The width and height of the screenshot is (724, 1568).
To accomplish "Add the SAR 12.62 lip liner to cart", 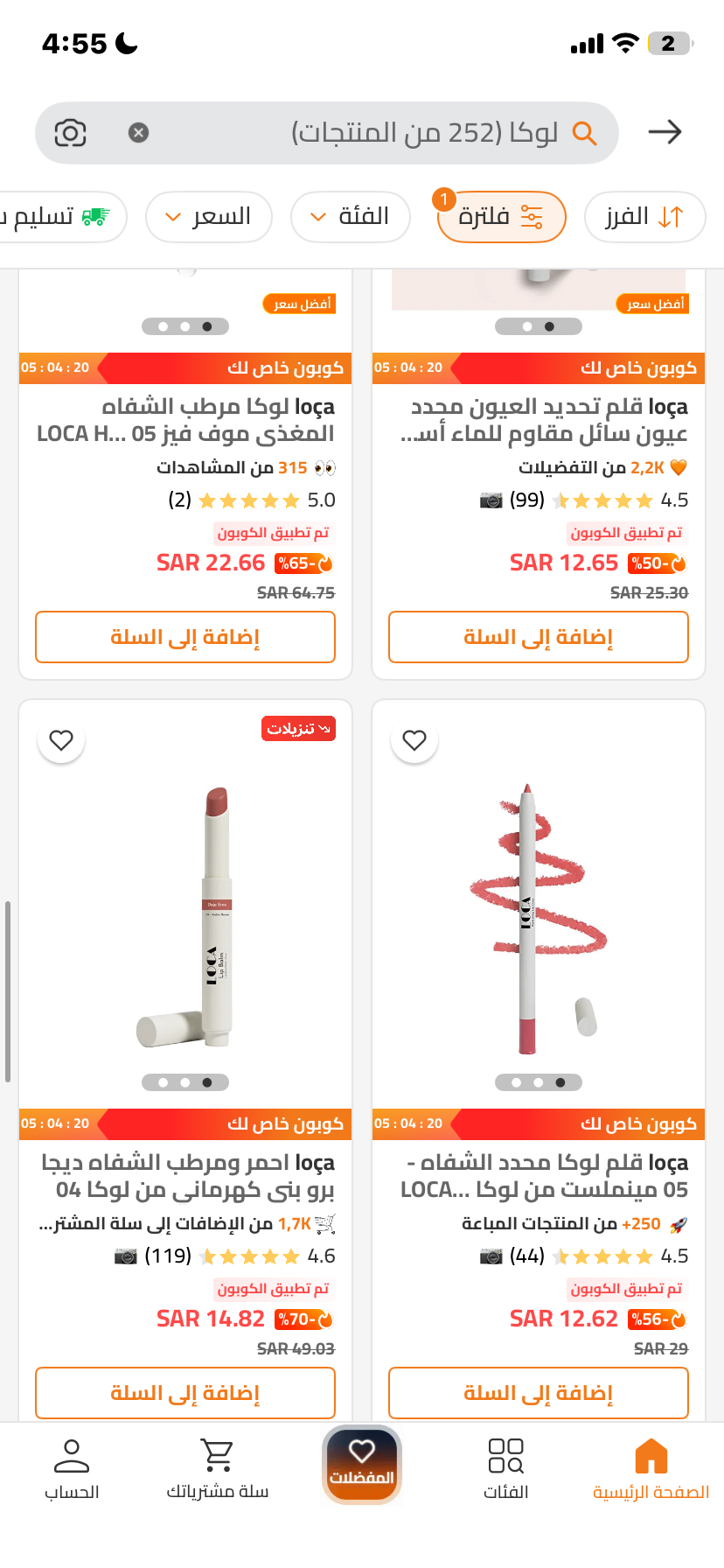I will [539, 1393].
